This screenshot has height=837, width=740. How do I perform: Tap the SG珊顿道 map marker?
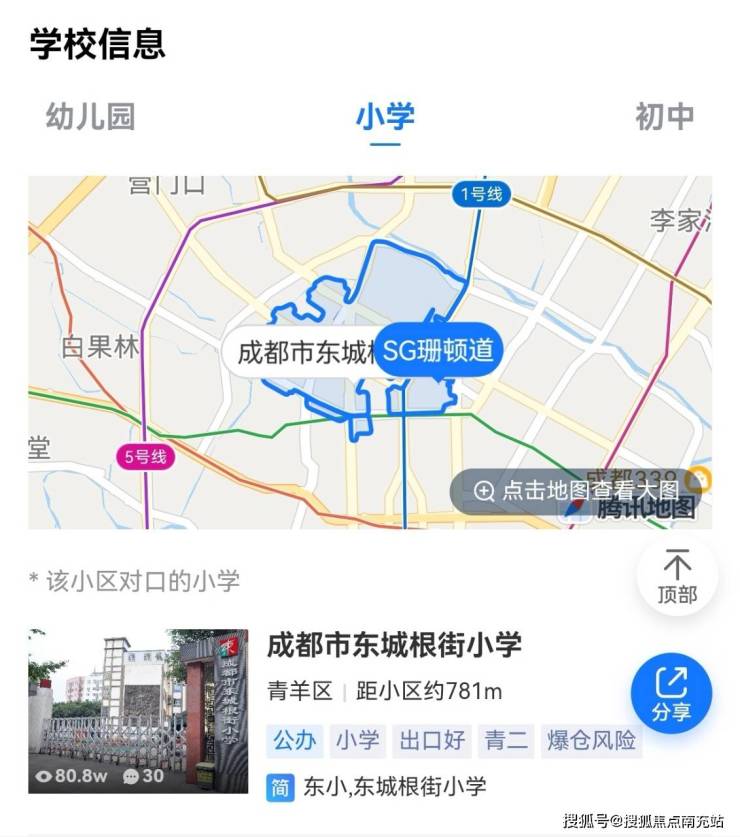[438, 352]
